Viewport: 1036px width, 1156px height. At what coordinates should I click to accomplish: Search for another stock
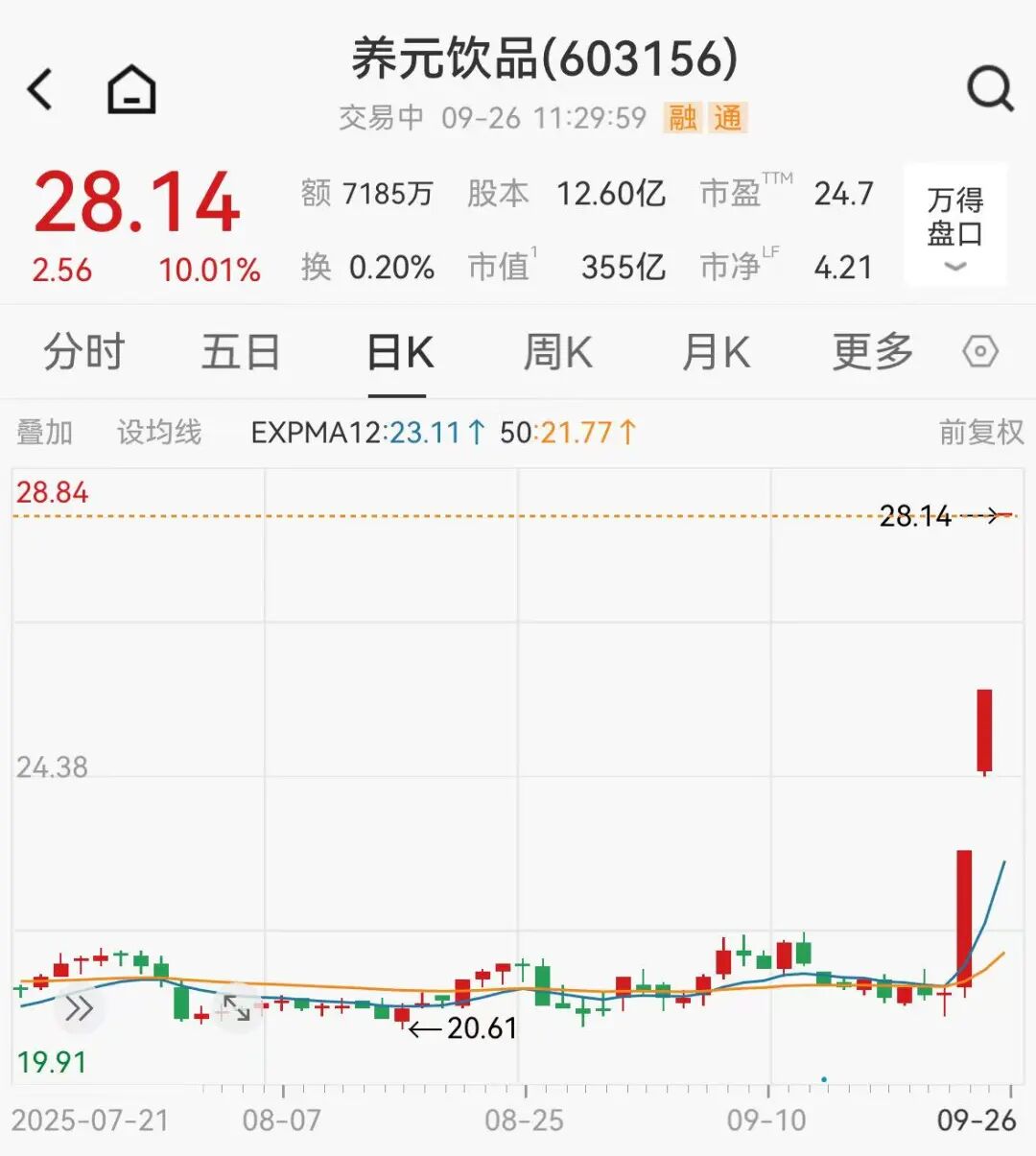click(990, 90)
